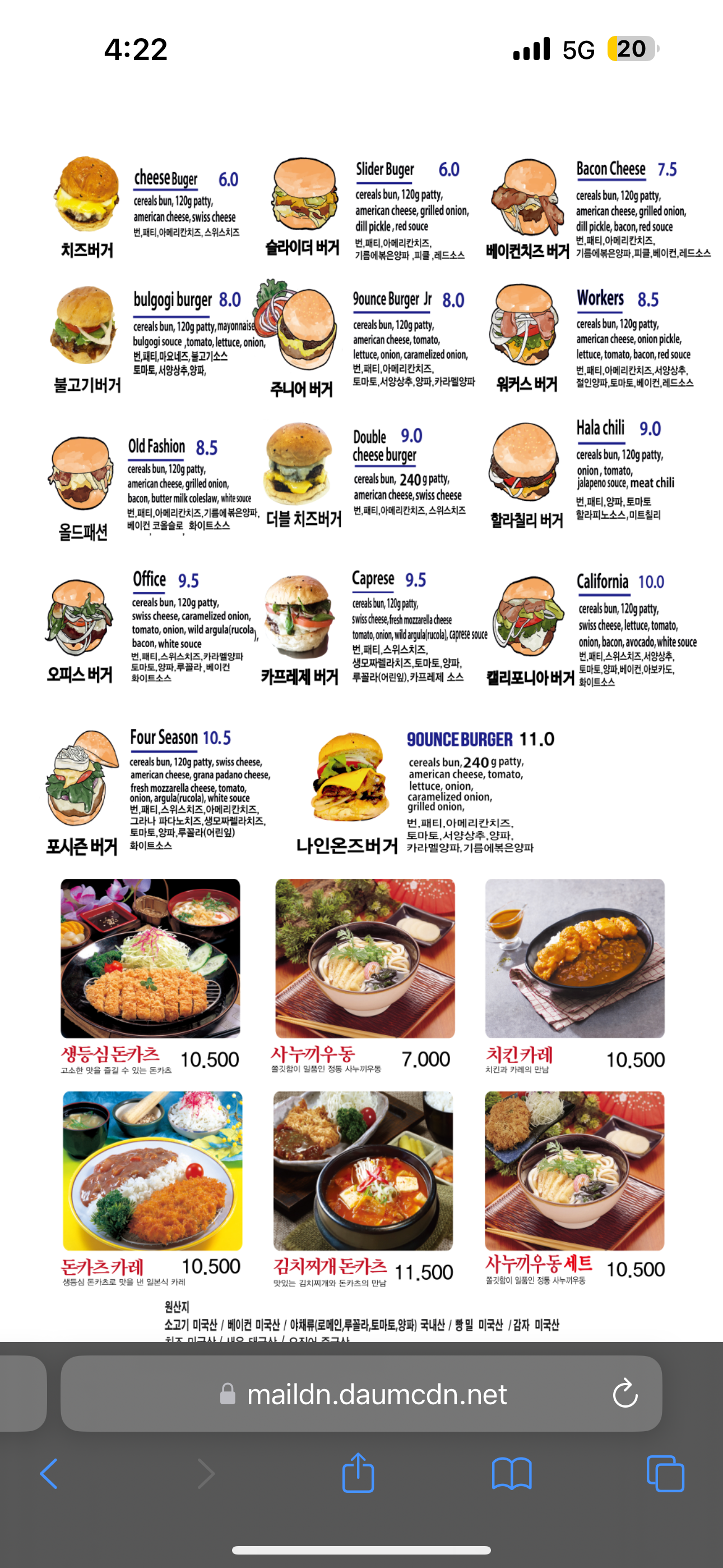Show all open tabs
723x1568 pixels.
[665, 1474]
